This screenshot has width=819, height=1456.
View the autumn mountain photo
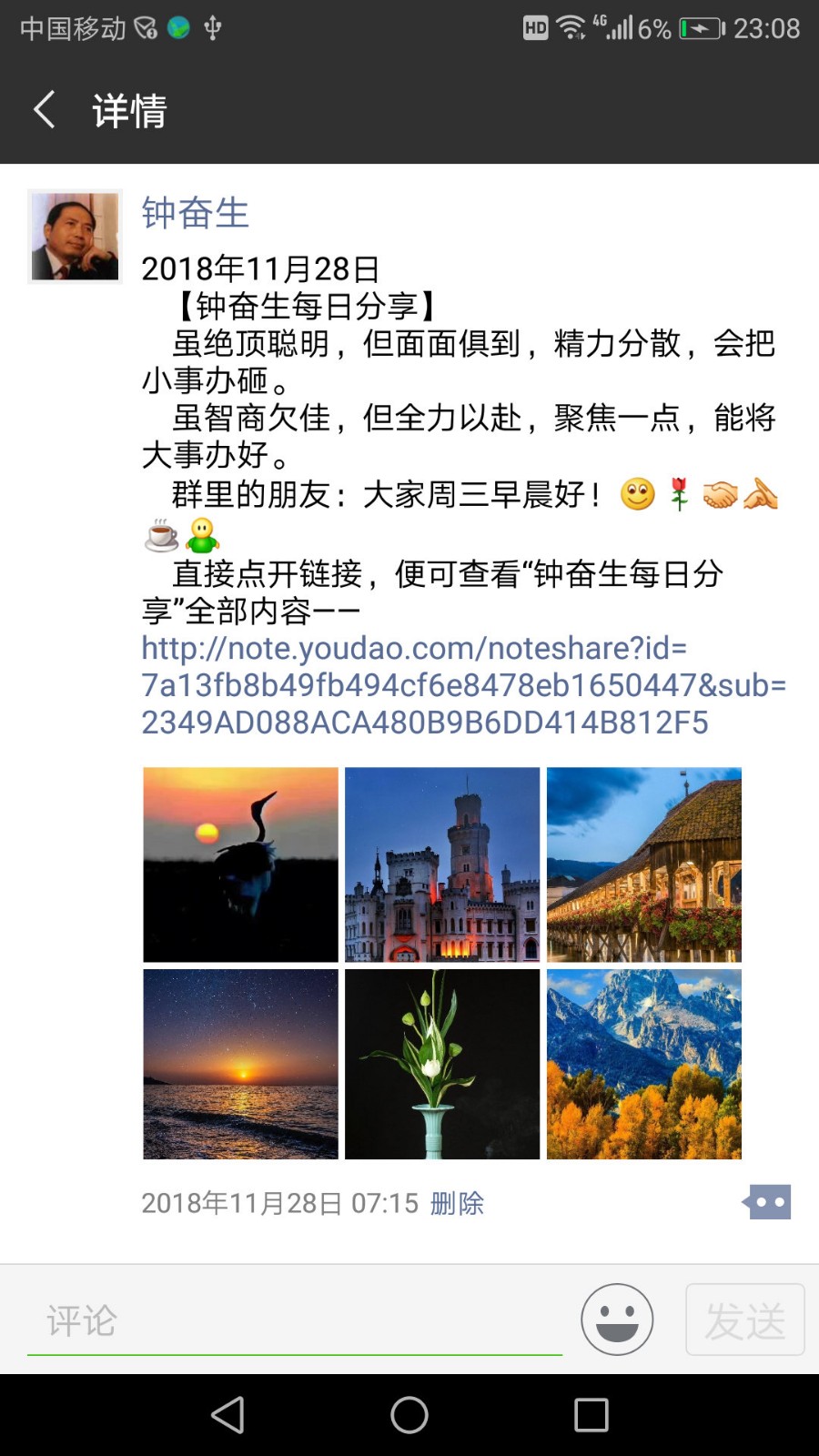[643, 1064]
